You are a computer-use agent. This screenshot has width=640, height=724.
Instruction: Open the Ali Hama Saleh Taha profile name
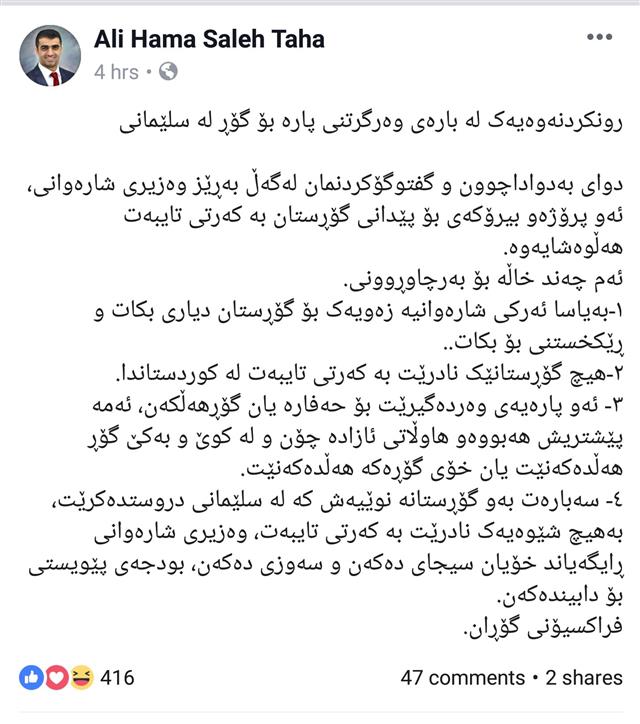208,40
